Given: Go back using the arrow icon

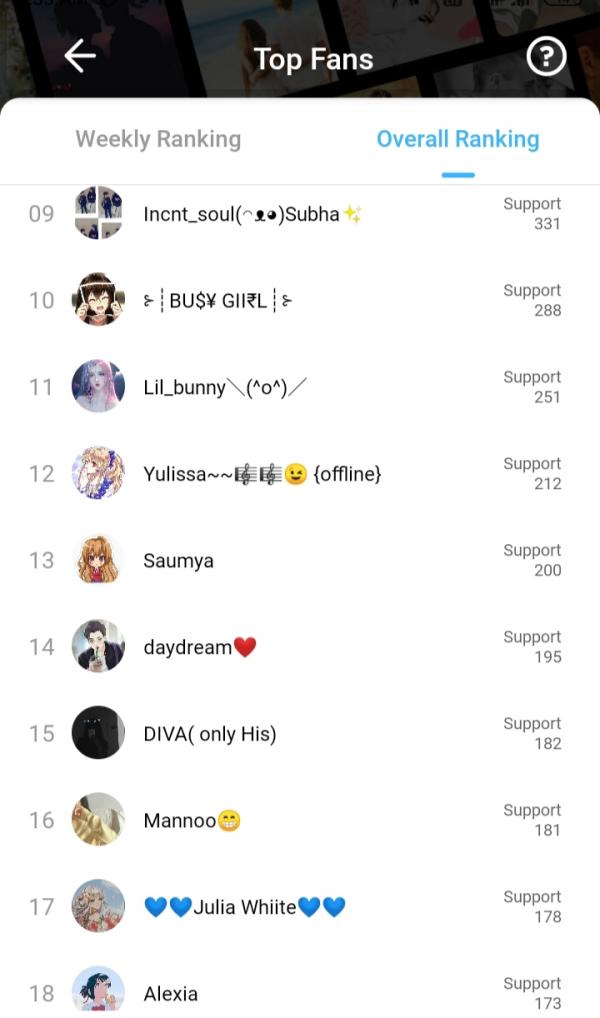Looking at the screenshot, I should pos(80,57).
